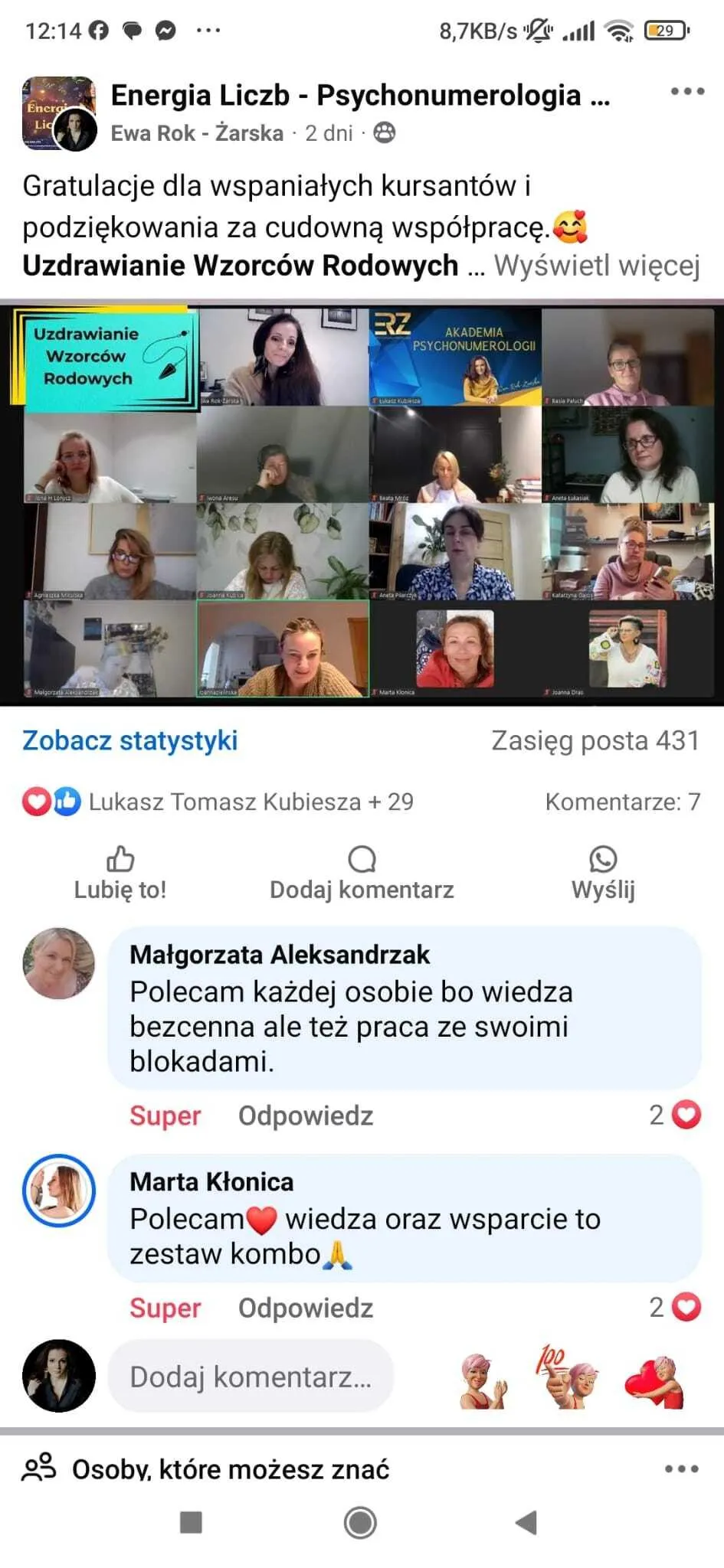Toggle Super reaction on Marta Kłonica's comment
Viewport: 724px width, 1568px height.
click(x=165, y=1308)
